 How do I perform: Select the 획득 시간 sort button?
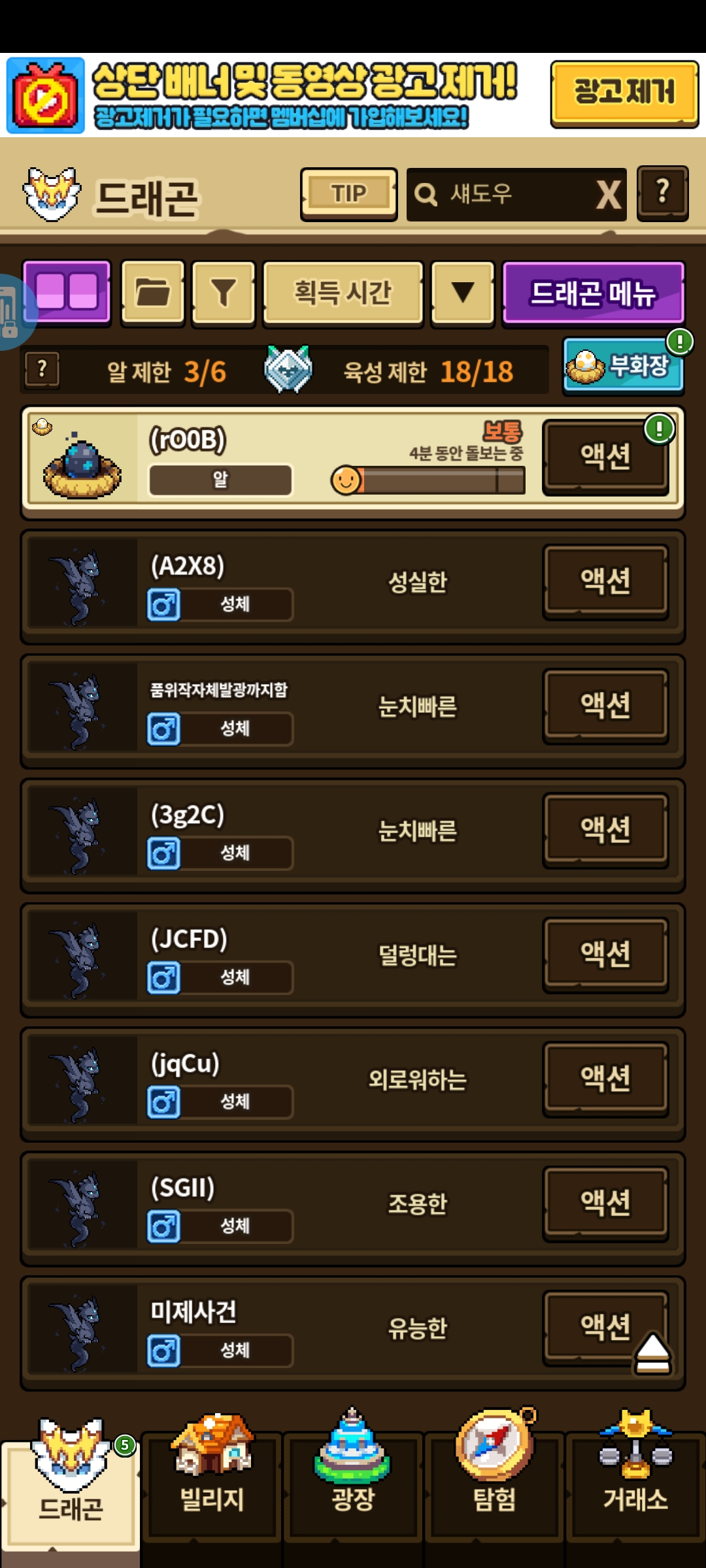point(343,292)
